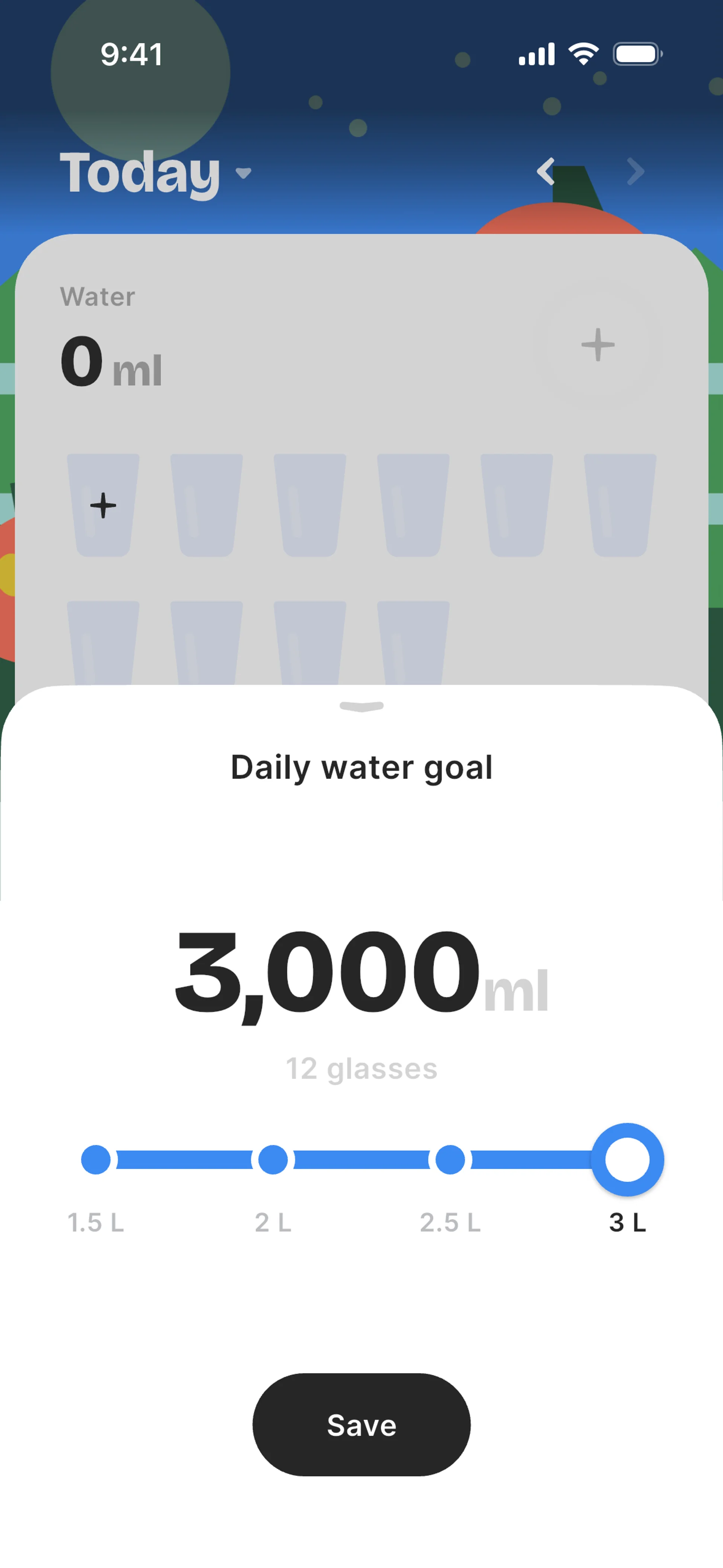Viewport: 723px width, 1568px height.
Task: Save the daily water goal
Action: (x=361, y=1425)
